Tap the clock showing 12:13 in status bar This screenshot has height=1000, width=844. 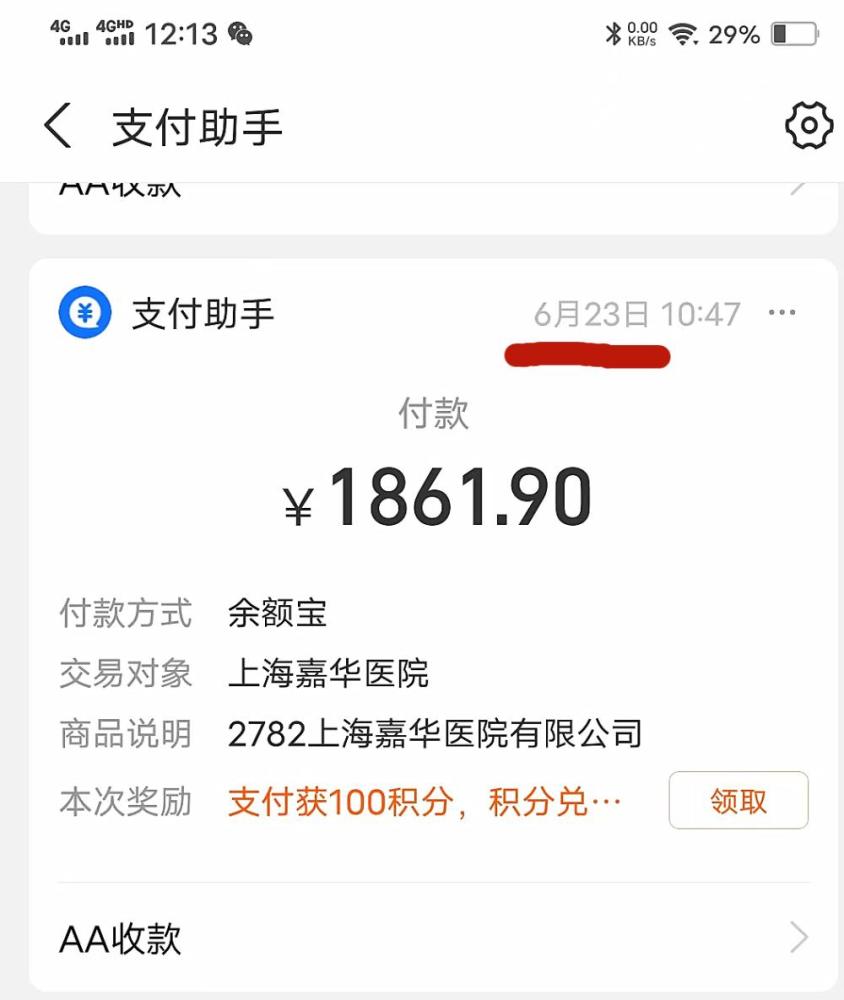[x=180, y=33]
